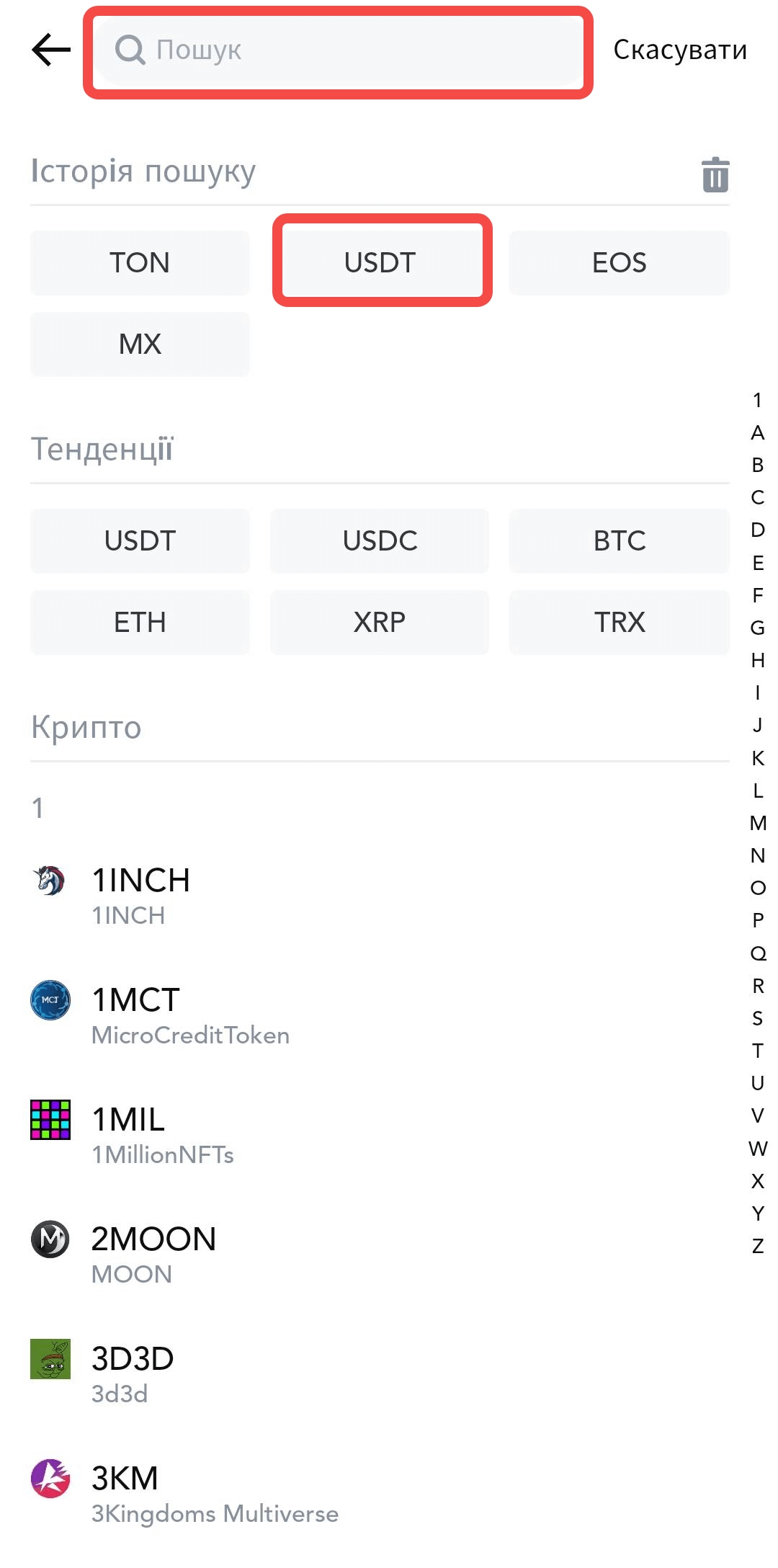Open 1MCT MicroCreditToken from the list
778x1568 pixels.
point(190,1015)
